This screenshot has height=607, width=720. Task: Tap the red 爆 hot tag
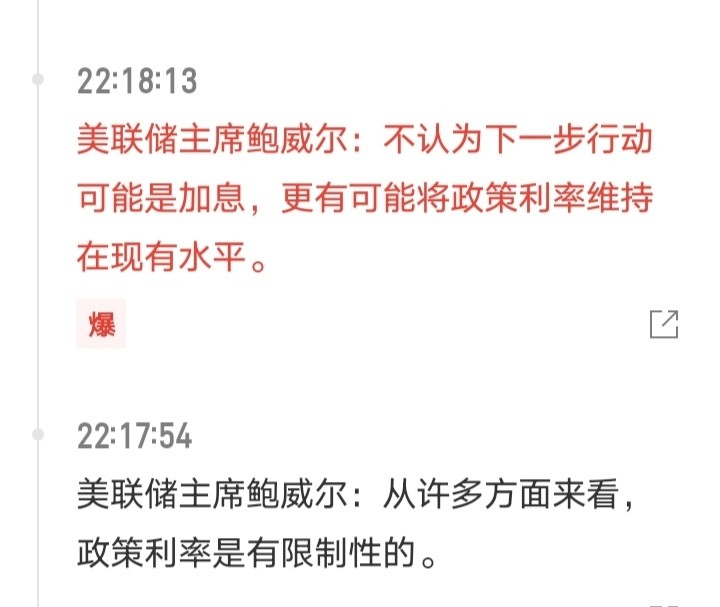[101, 324]
